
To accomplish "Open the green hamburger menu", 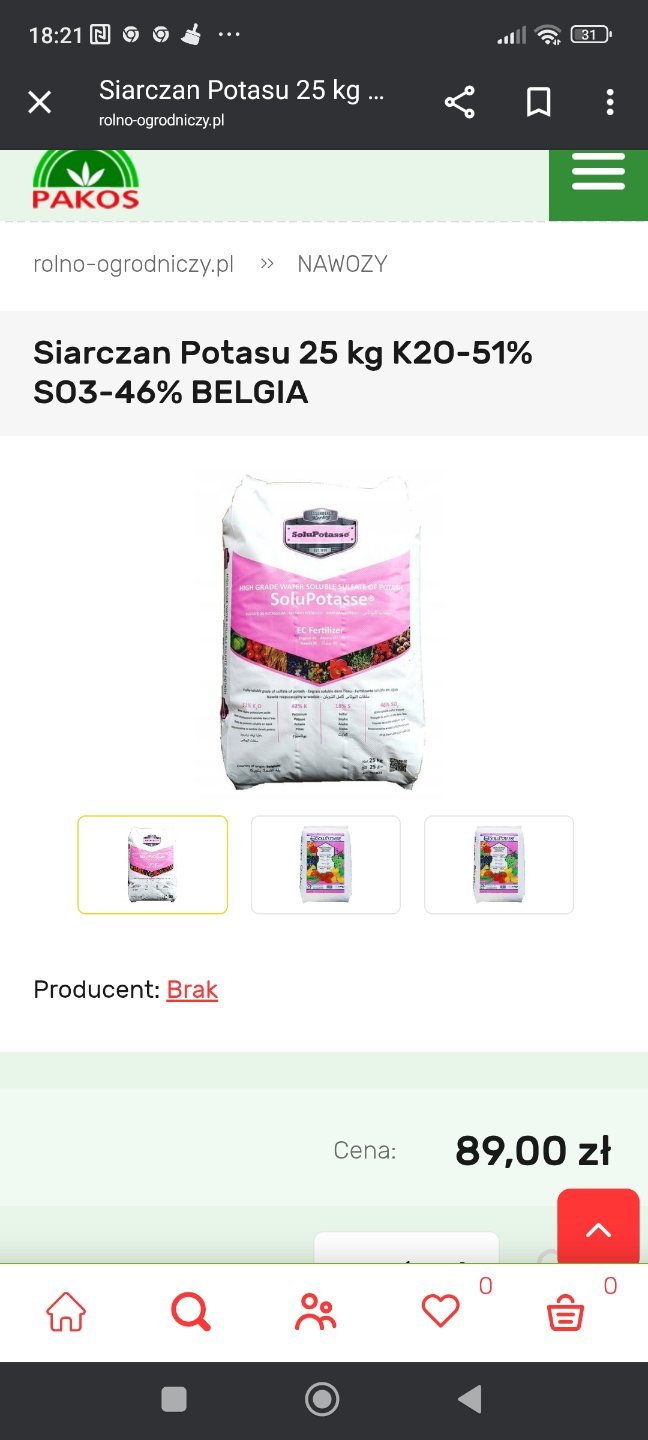I will (x=598, y=176).
